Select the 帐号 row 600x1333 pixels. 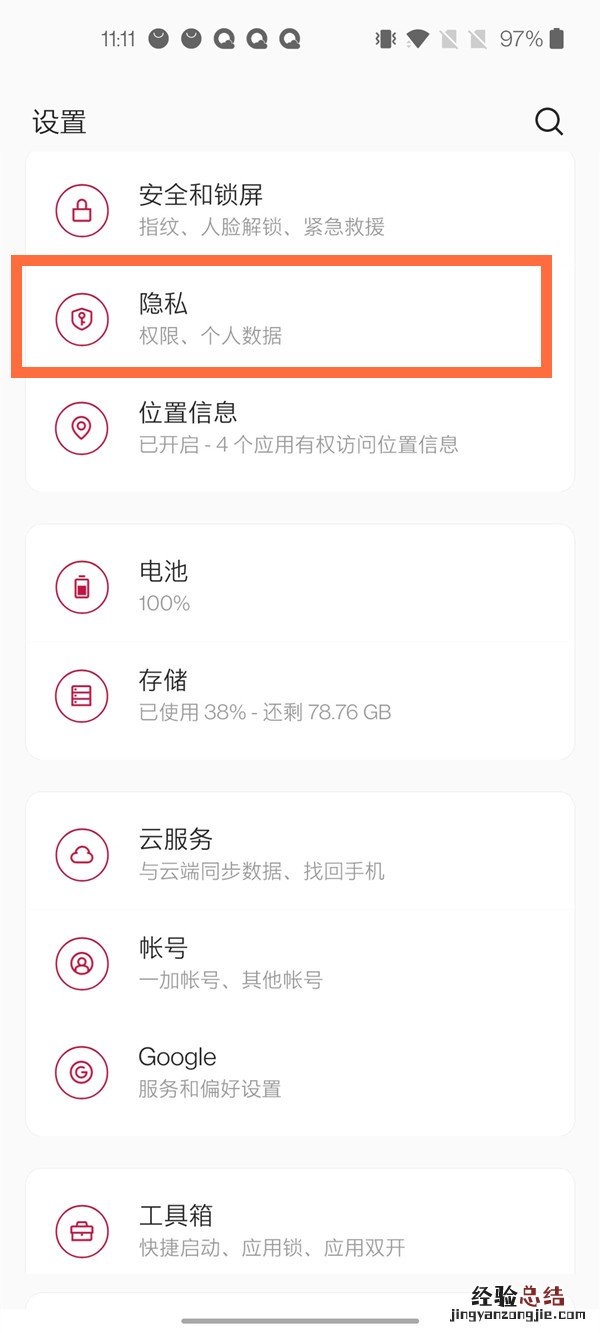300,963
